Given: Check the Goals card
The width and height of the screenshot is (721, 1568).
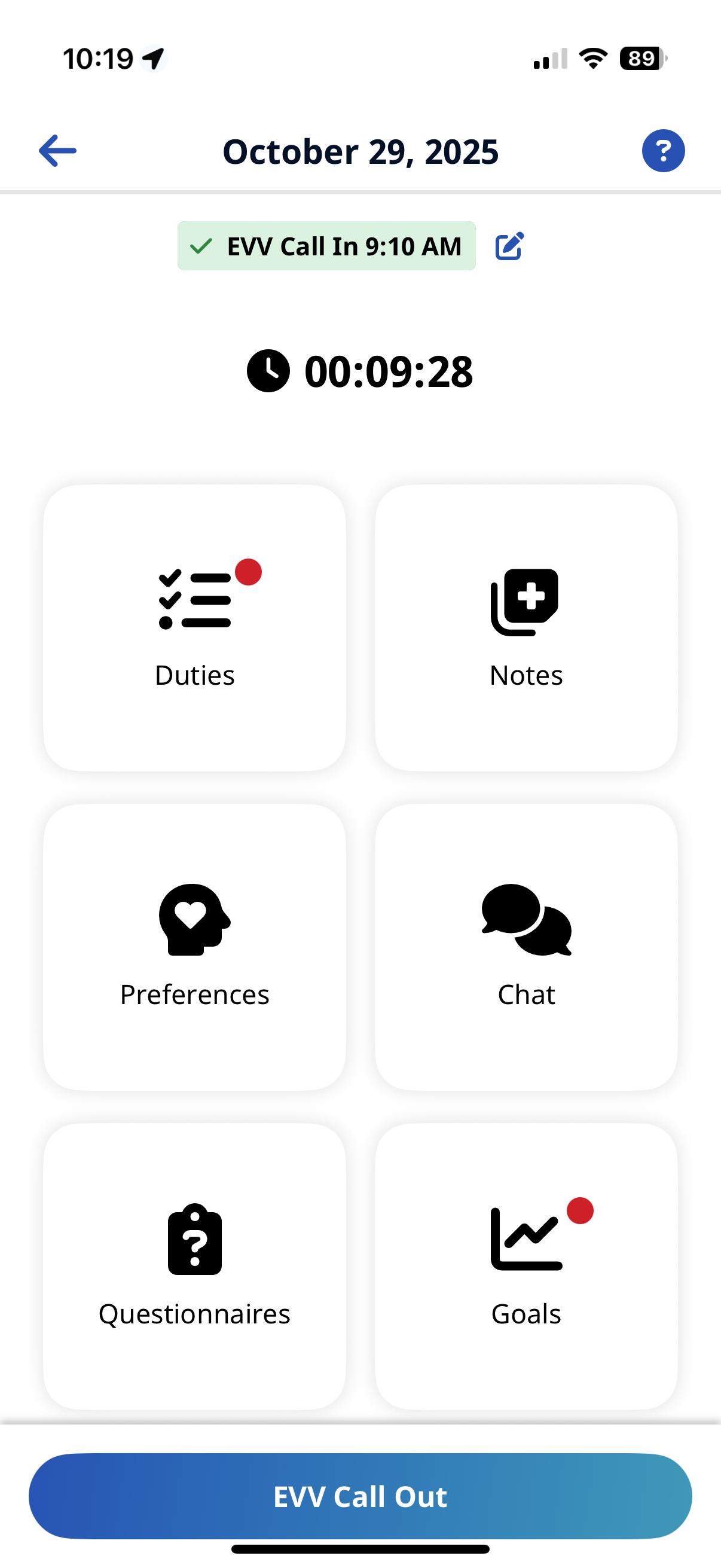Looking at the screenshot, I should pyautogui.click(x=526, y=1266).
